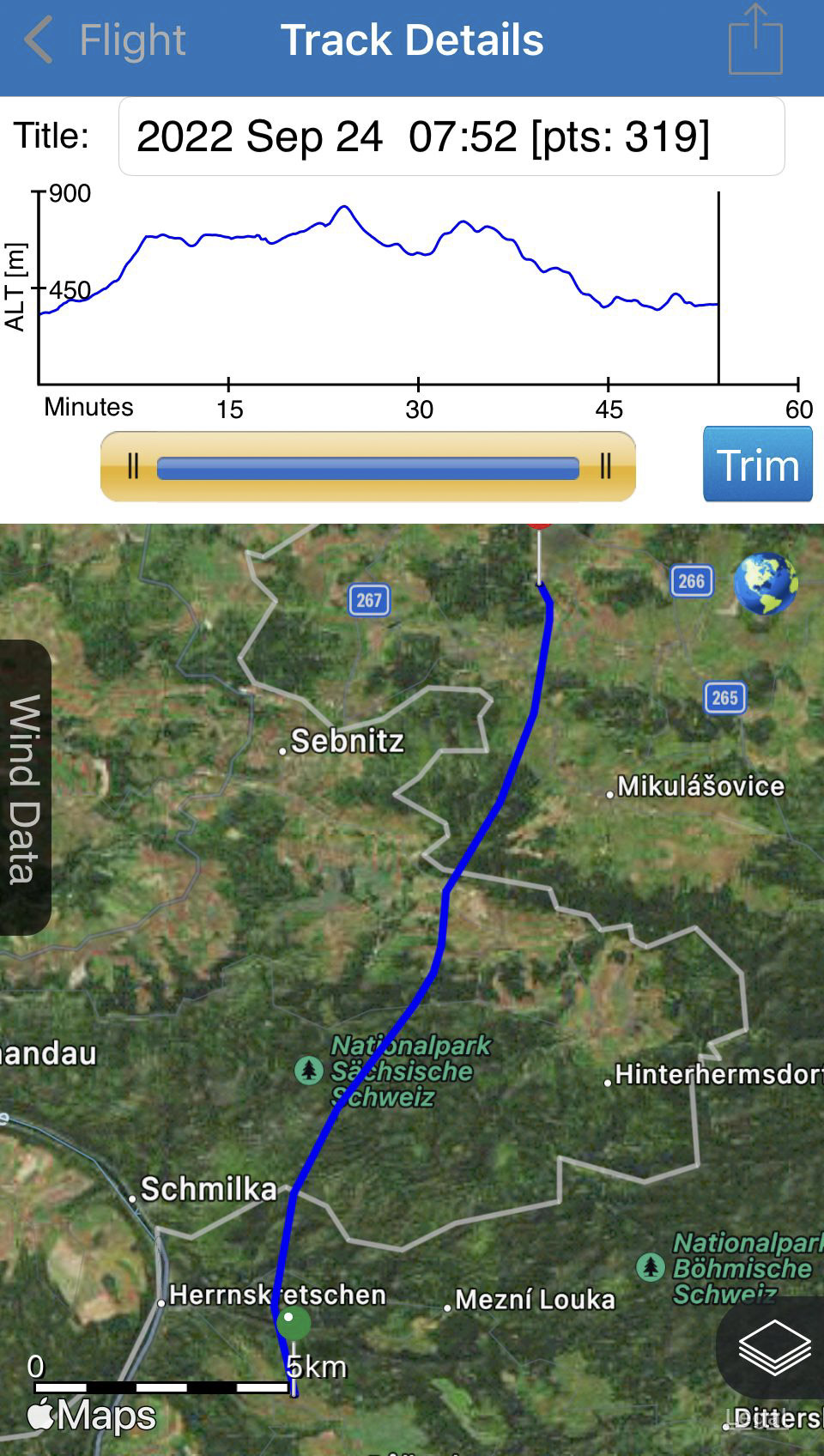Tap the globe icon on map
The width and height of the screenshot is (824, 1456).
pyautogui.click(x=766, y=583)
